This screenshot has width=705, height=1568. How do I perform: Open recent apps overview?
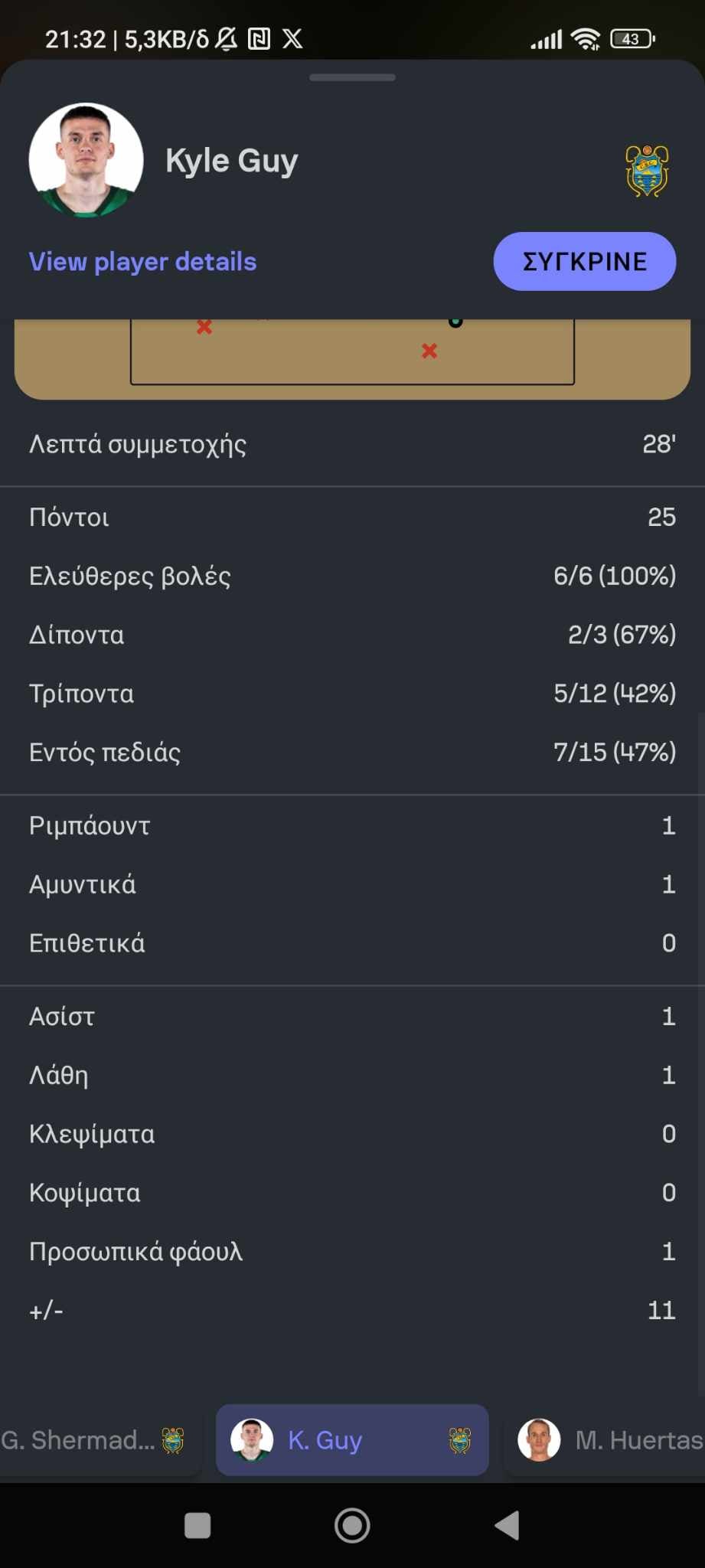click(197, 1525)
